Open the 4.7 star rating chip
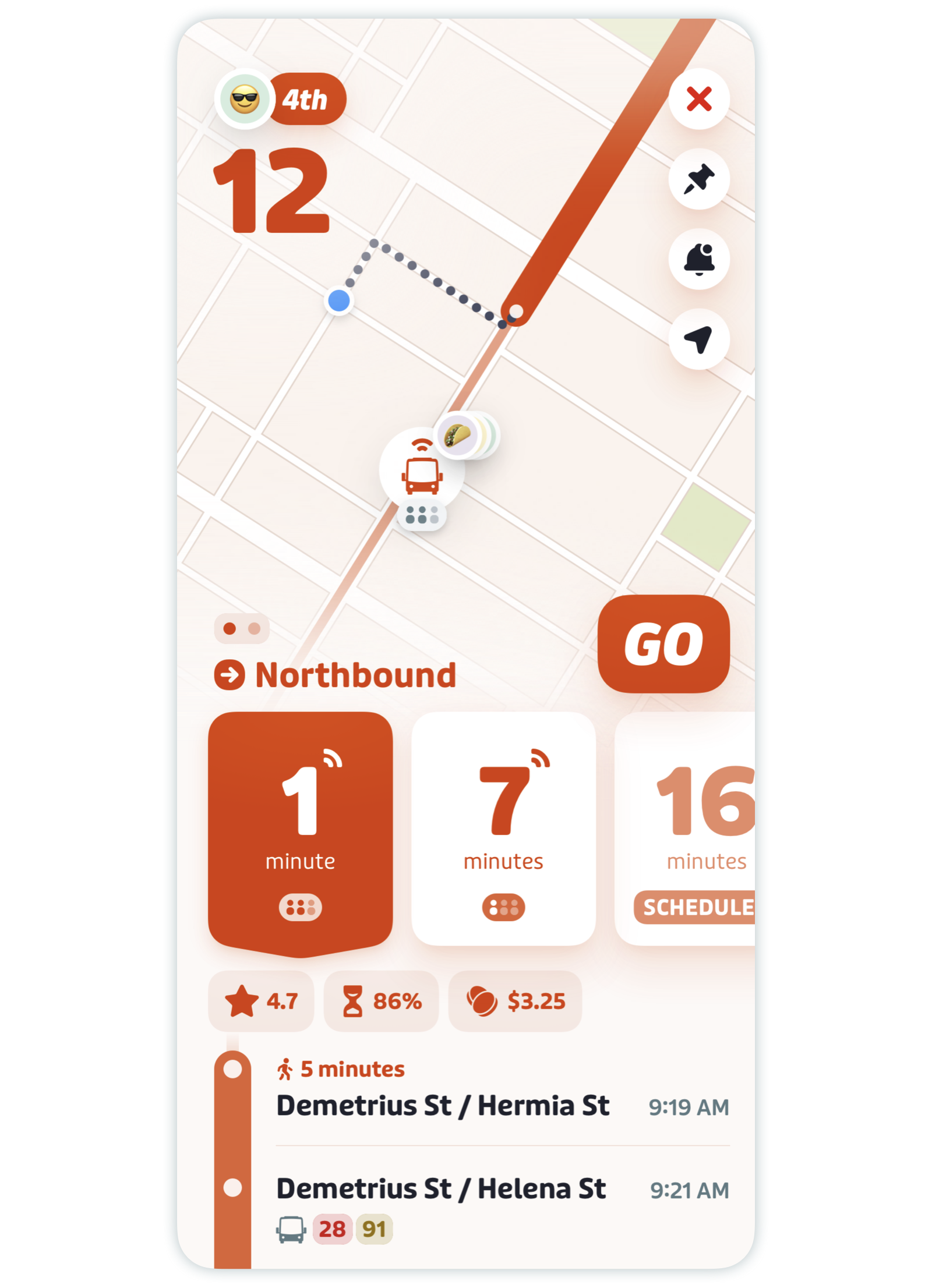The image size is (932, 1288). pos(261,1002)
